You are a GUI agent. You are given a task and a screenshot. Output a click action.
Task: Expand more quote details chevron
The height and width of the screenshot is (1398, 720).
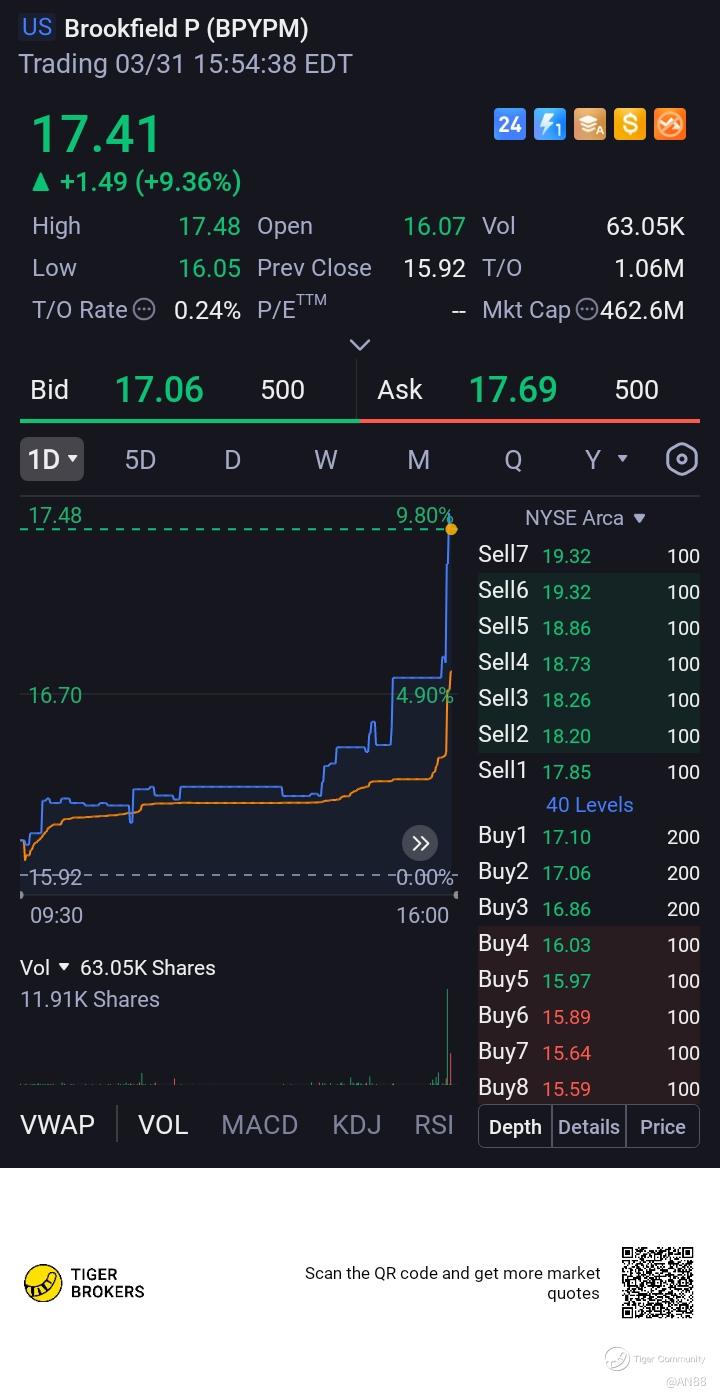pos(360,344)
